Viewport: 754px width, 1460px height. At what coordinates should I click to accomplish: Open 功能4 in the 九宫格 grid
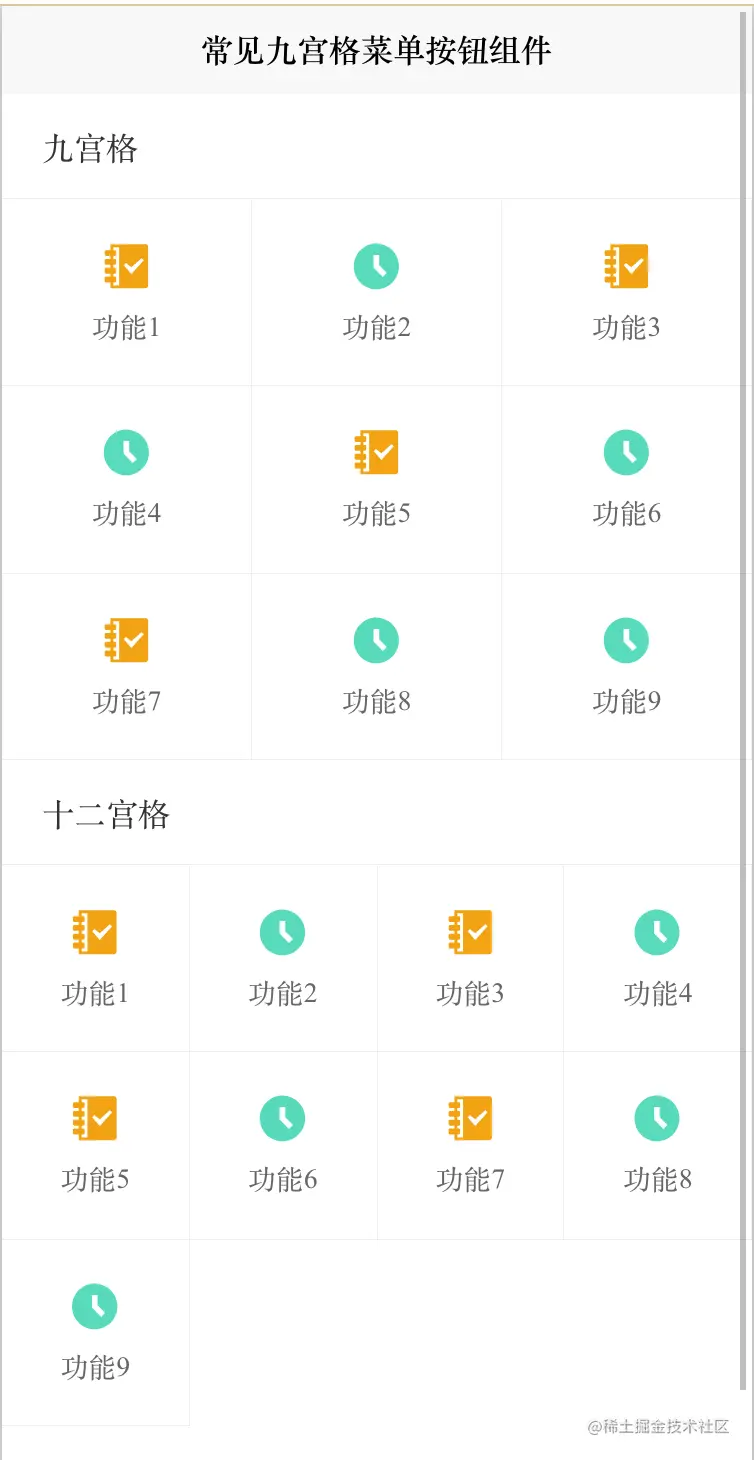pyautogui.click(x=126, y=478)
